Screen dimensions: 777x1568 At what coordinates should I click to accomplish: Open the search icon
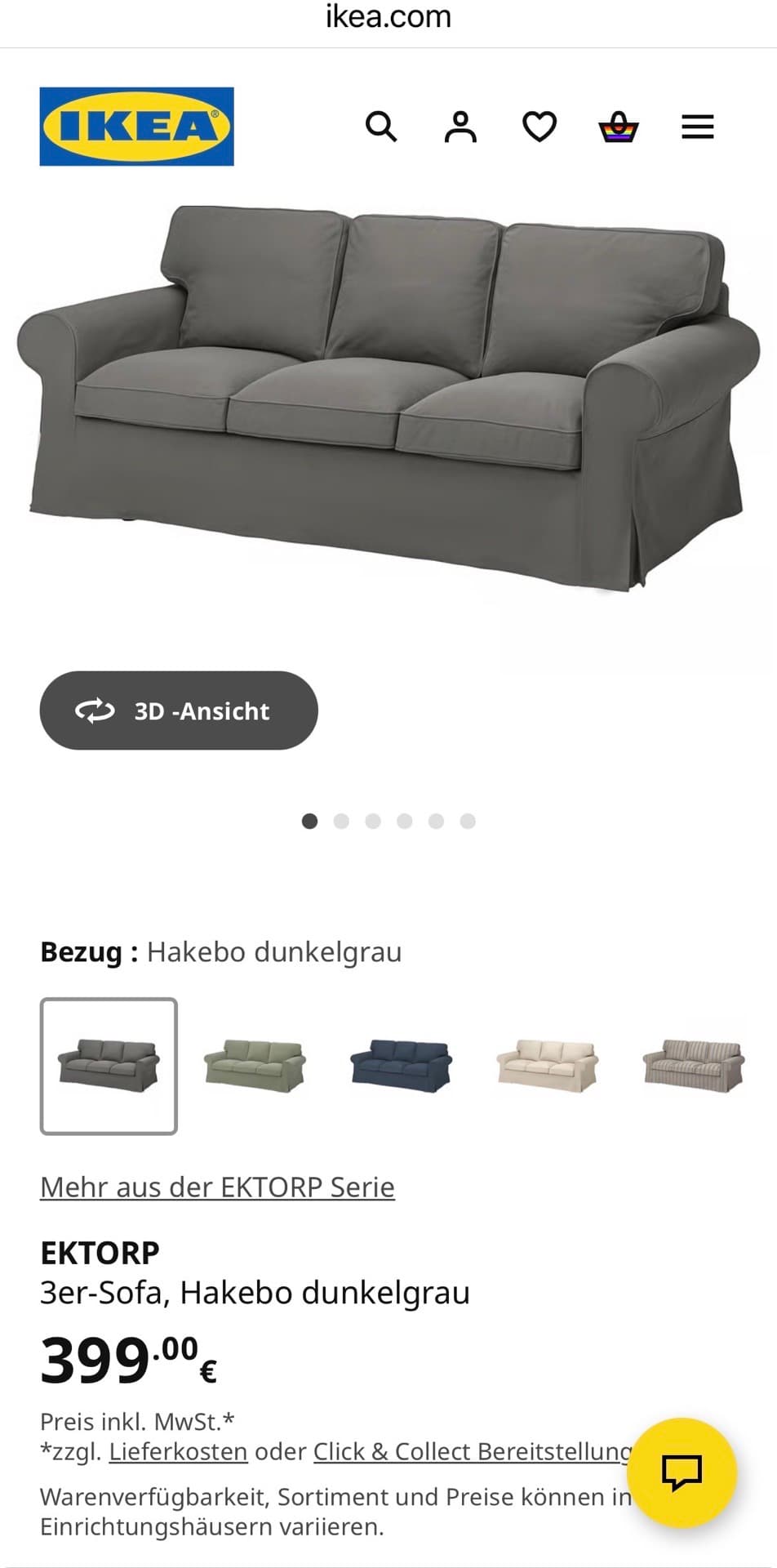click(x=380, y=127)
